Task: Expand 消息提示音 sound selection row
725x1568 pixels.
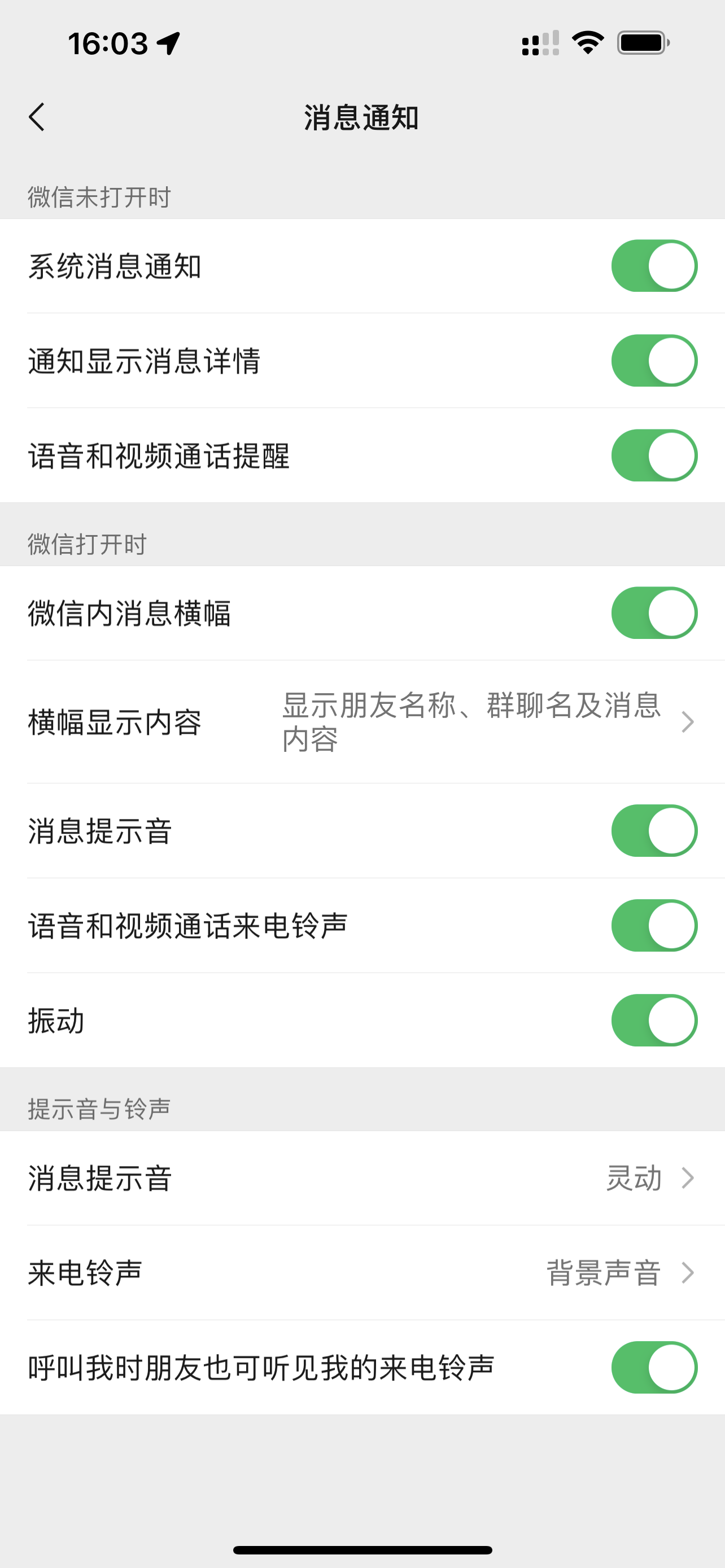Action: 362,1177
